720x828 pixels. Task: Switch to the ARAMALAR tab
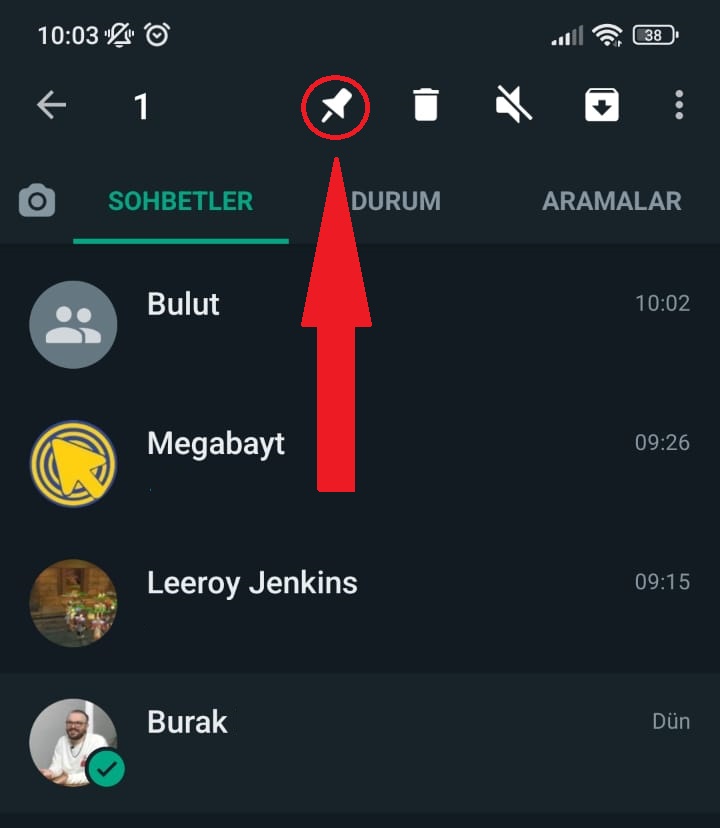coord(611,201)
